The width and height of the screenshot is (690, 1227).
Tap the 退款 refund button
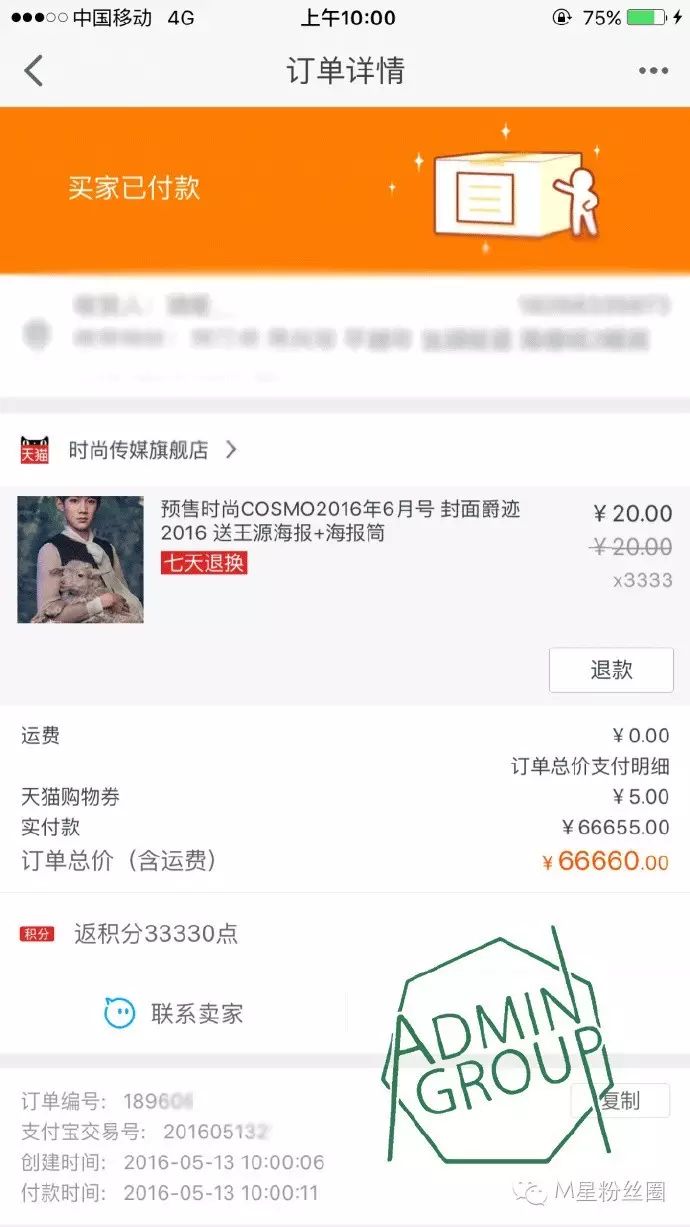click(611, 670)
